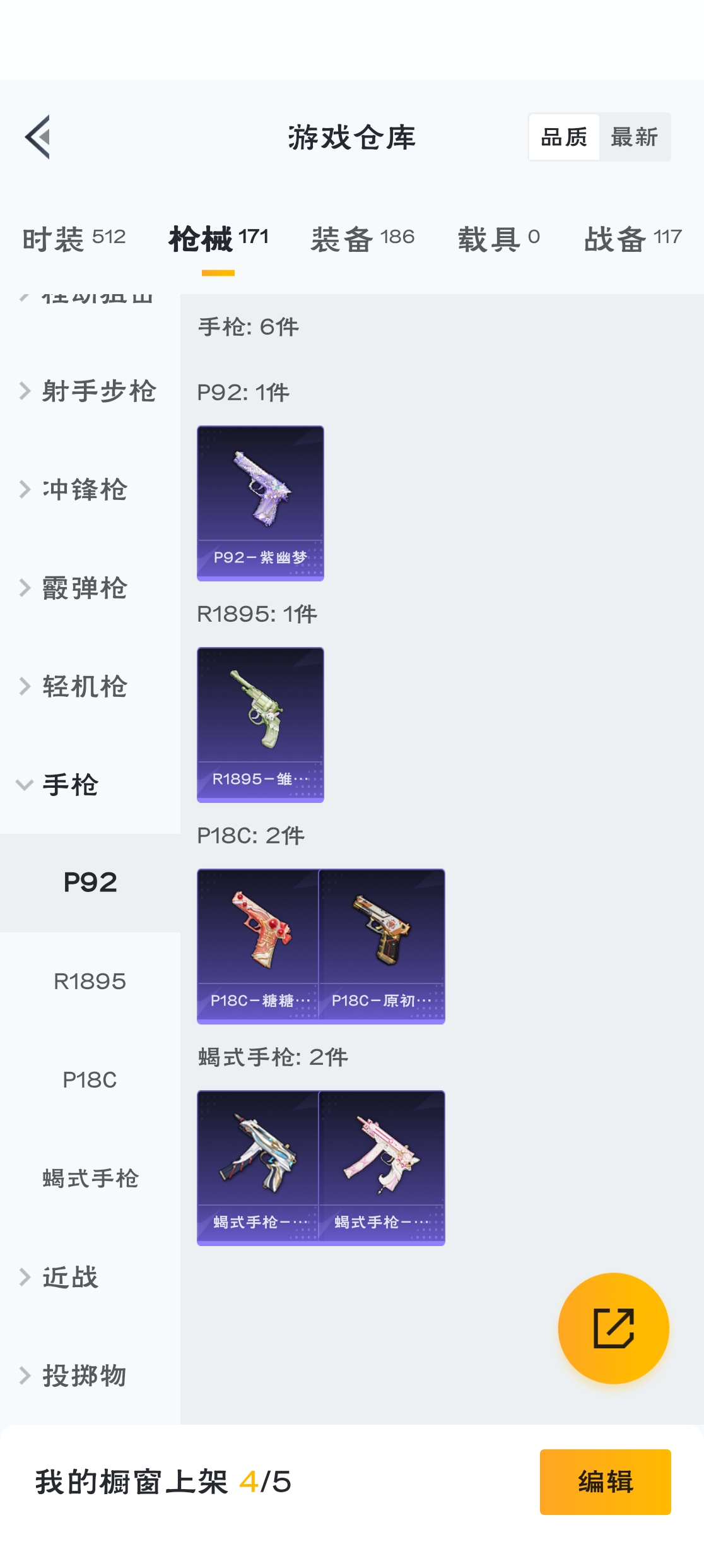The image size is (704, 1568).
Task: Tap the 编辑 button
Action: 606,1482
